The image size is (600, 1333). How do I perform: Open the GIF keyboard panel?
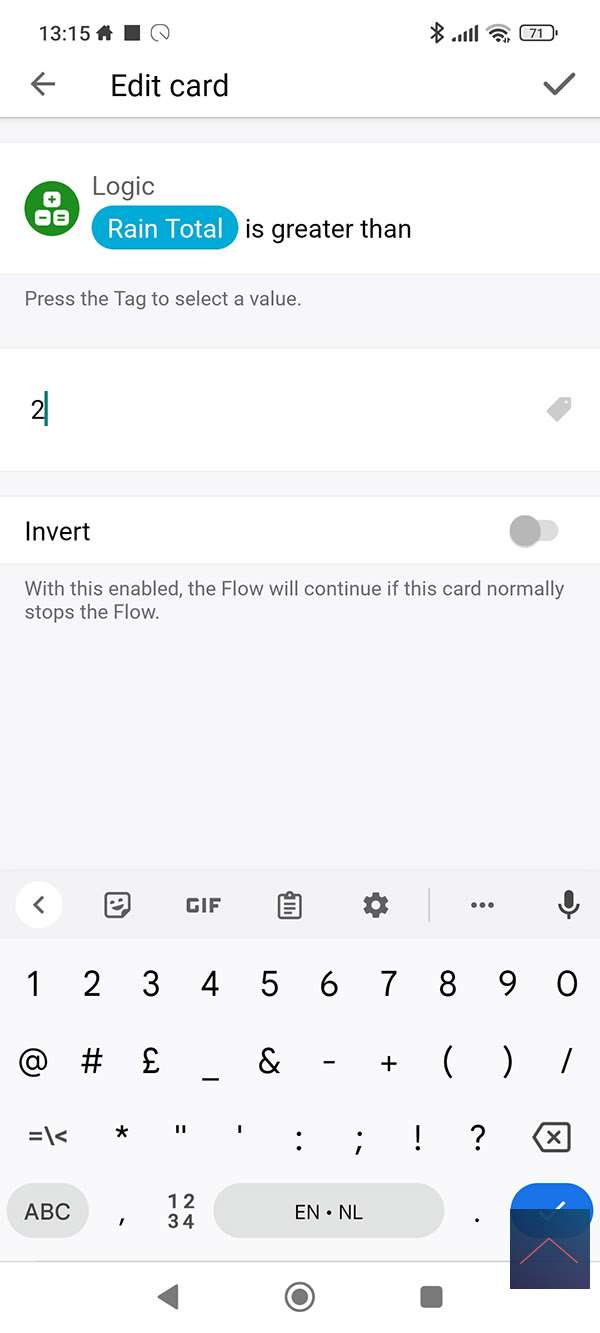(203, 906)
